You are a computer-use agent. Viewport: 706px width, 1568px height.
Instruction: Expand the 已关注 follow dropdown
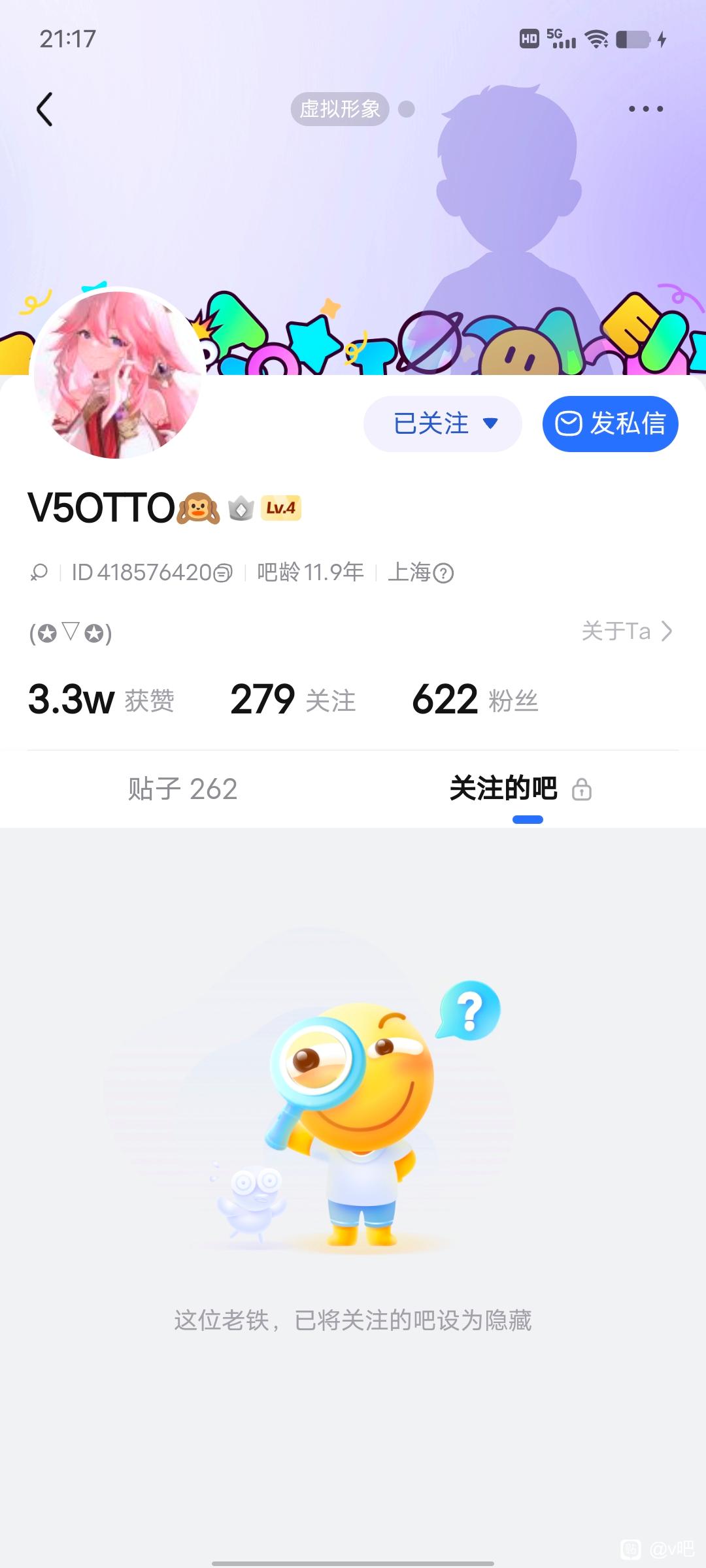(x=443, y=424)
